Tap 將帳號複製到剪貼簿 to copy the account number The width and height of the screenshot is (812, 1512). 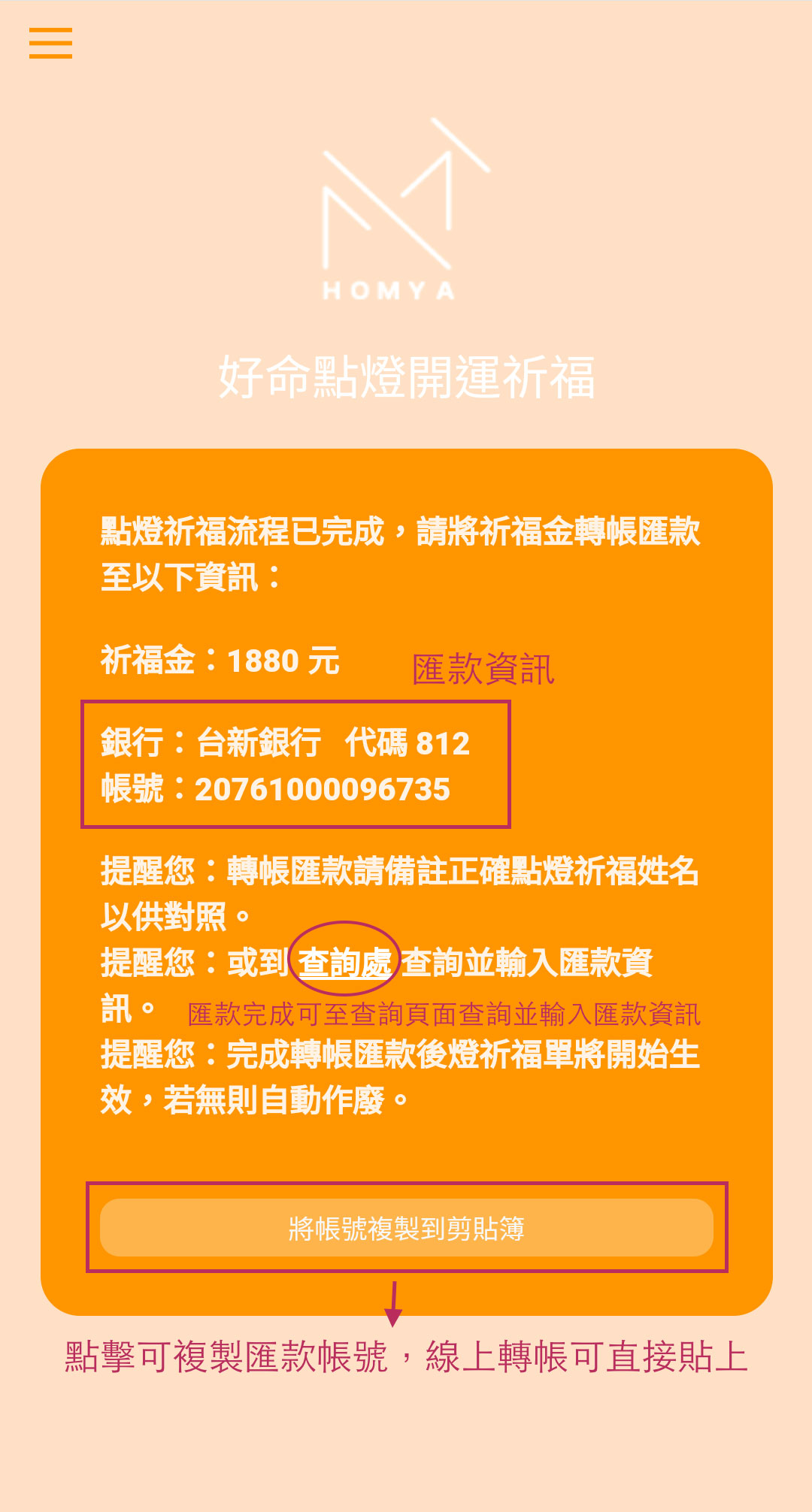(x=406, y=1228)
